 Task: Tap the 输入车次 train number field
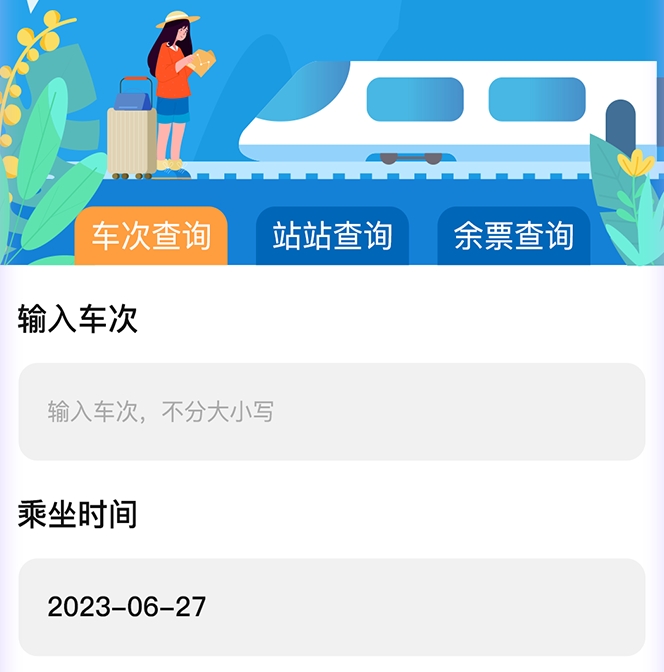click(332, 411)
